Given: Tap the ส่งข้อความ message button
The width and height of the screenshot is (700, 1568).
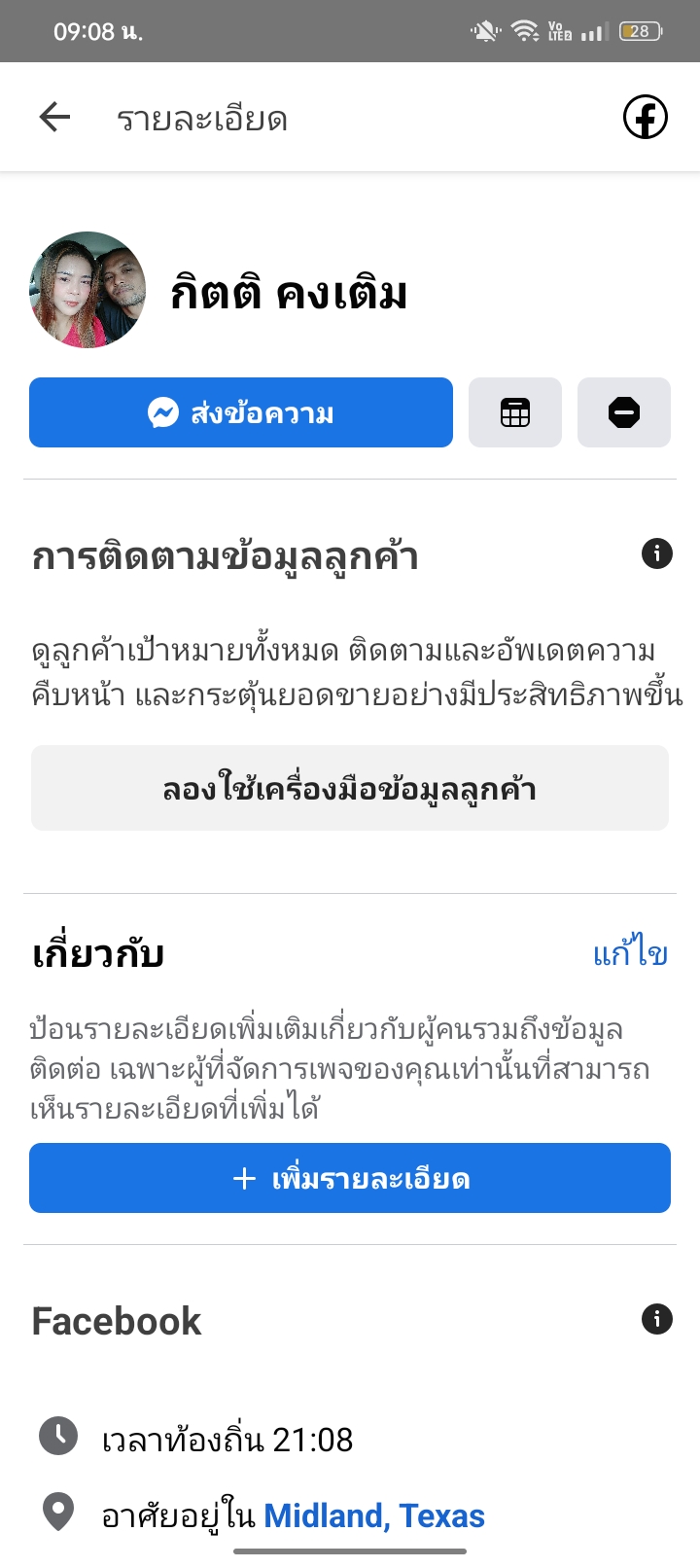Looking at the screenshot, I should (x=241, y=412).
